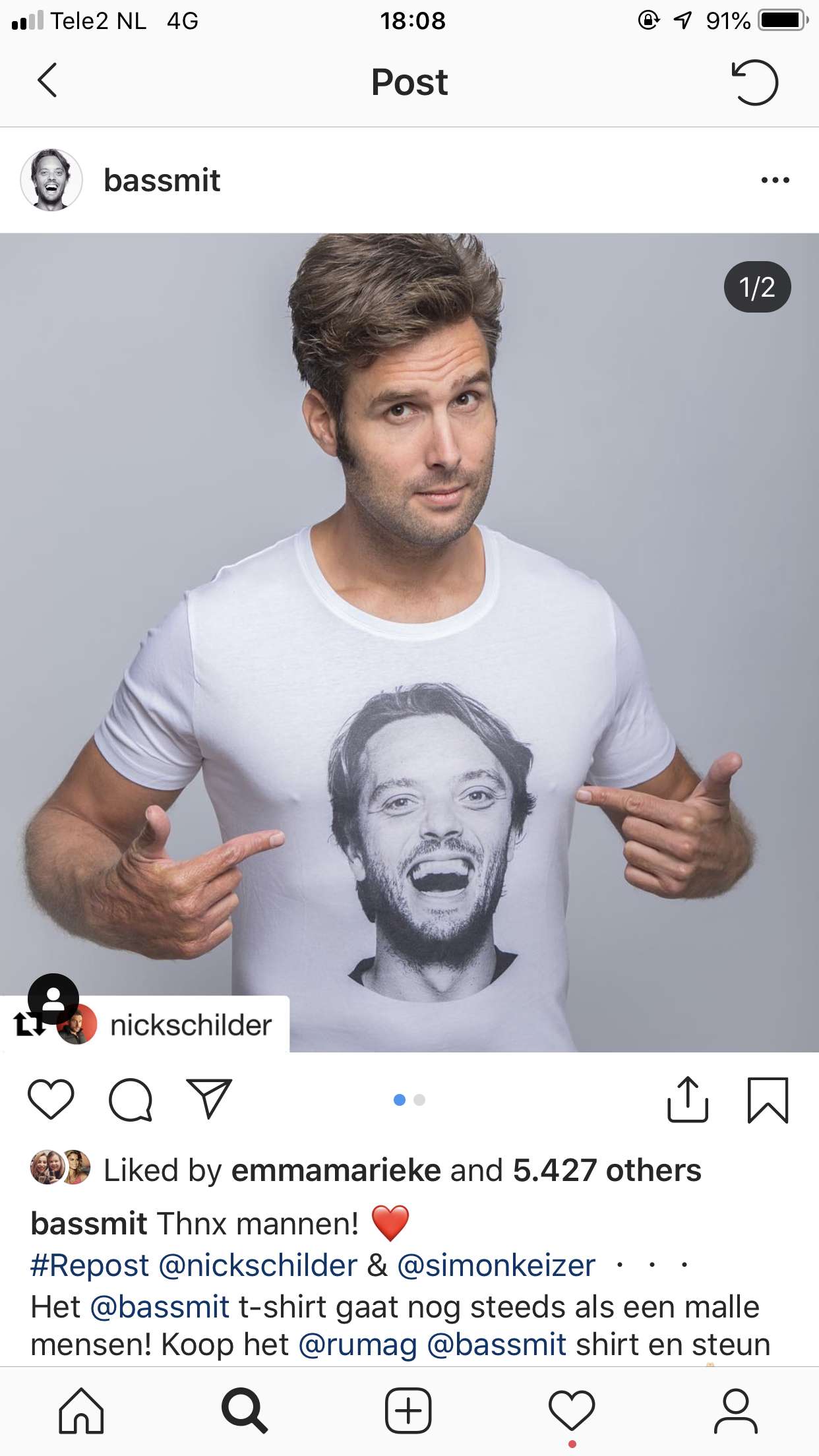Send this post via direct message
The width and height of the screenshot is (819, 1456).
[210, 1098]
